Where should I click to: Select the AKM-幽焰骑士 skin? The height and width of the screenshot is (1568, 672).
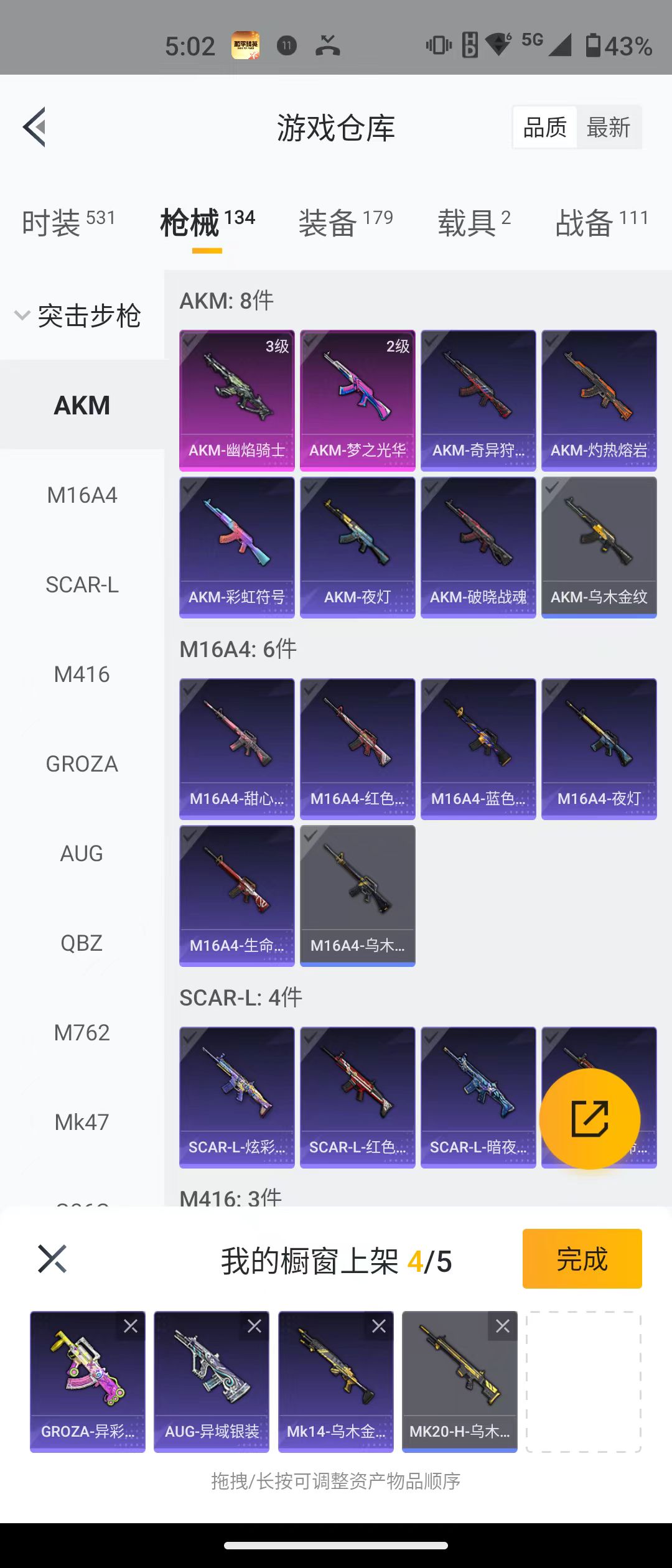[x=236, y=399]
